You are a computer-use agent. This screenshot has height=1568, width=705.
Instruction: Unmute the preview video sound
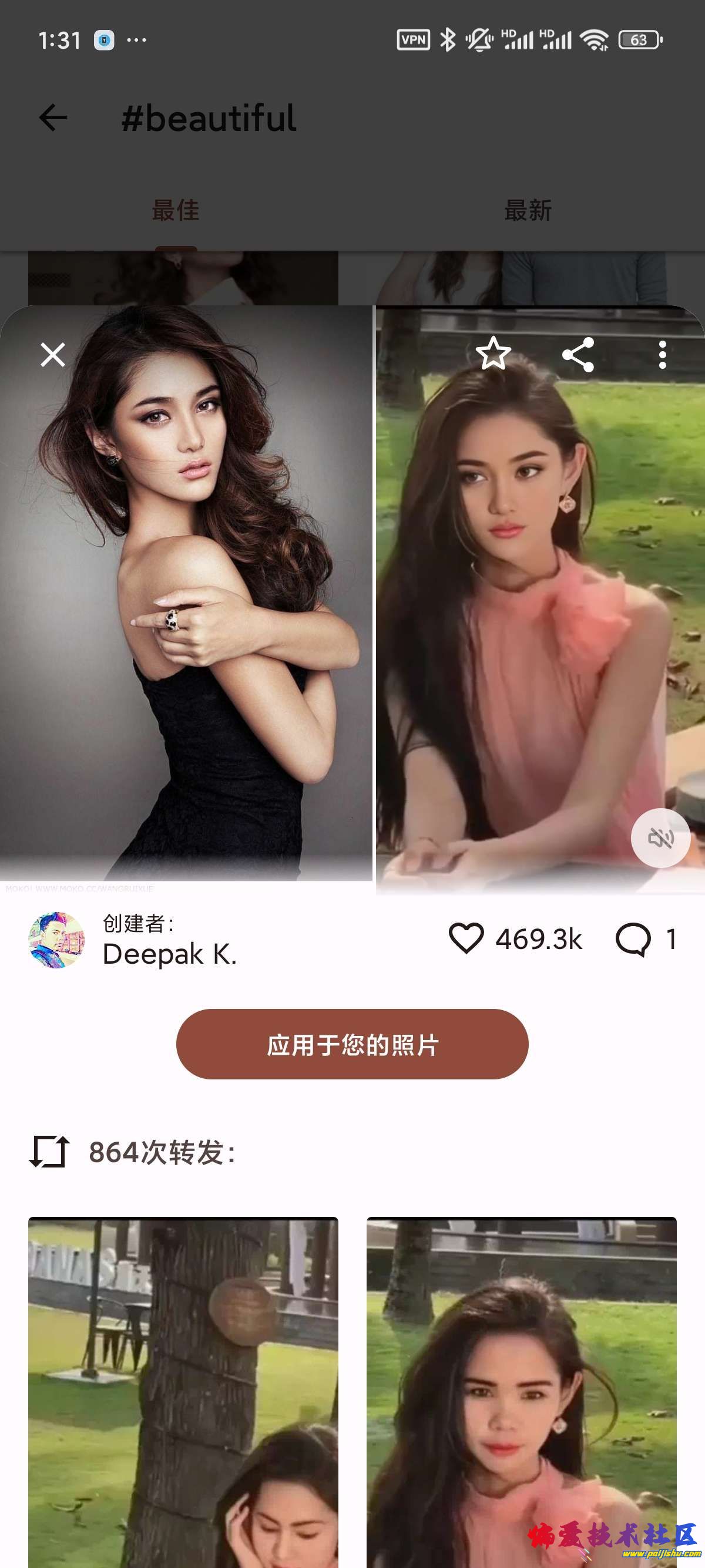click(x=660, y=838)
